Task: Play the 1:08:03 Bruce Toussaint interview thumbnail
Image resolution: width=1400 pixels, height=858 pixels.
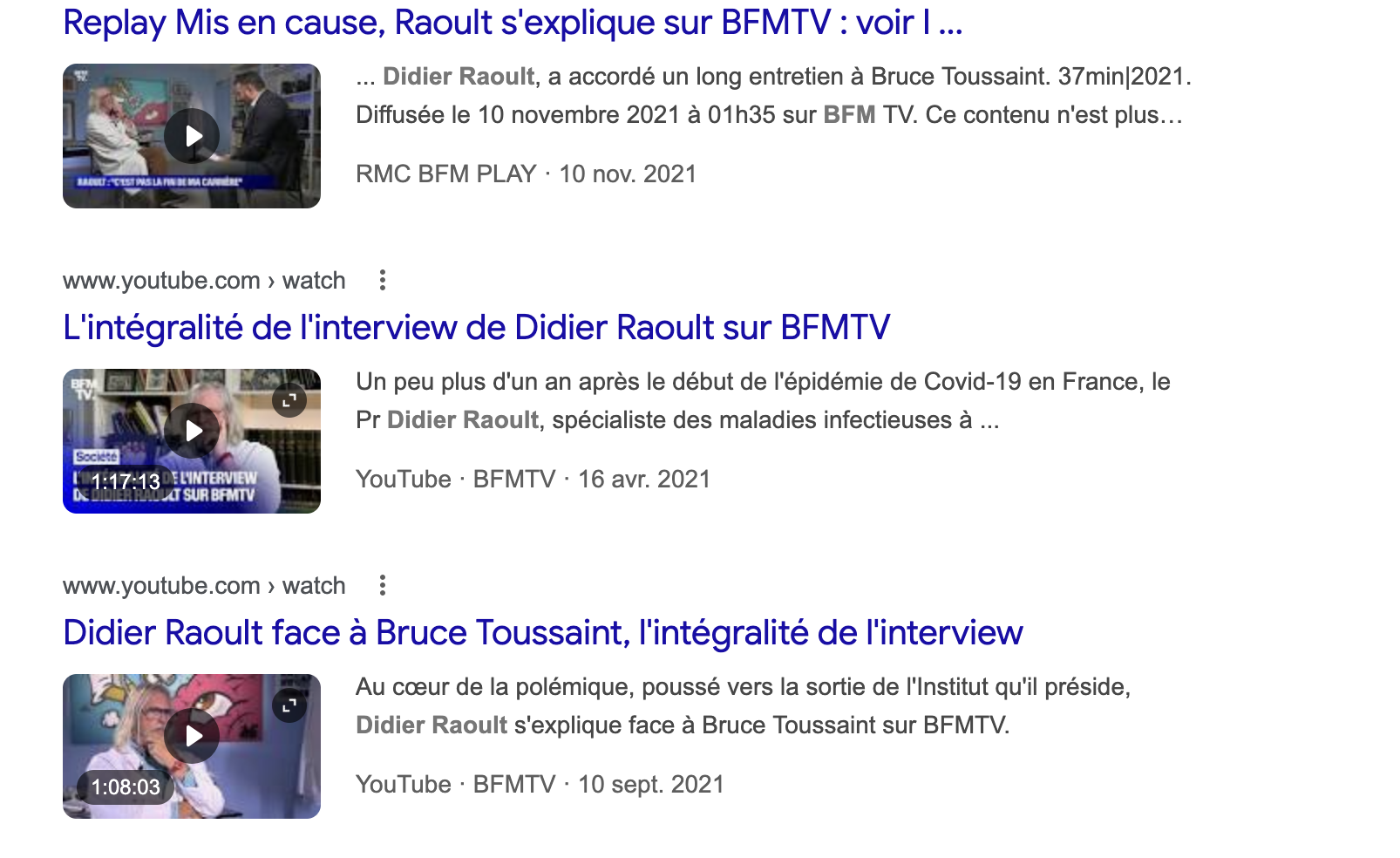Action: [x=192, y=737]
